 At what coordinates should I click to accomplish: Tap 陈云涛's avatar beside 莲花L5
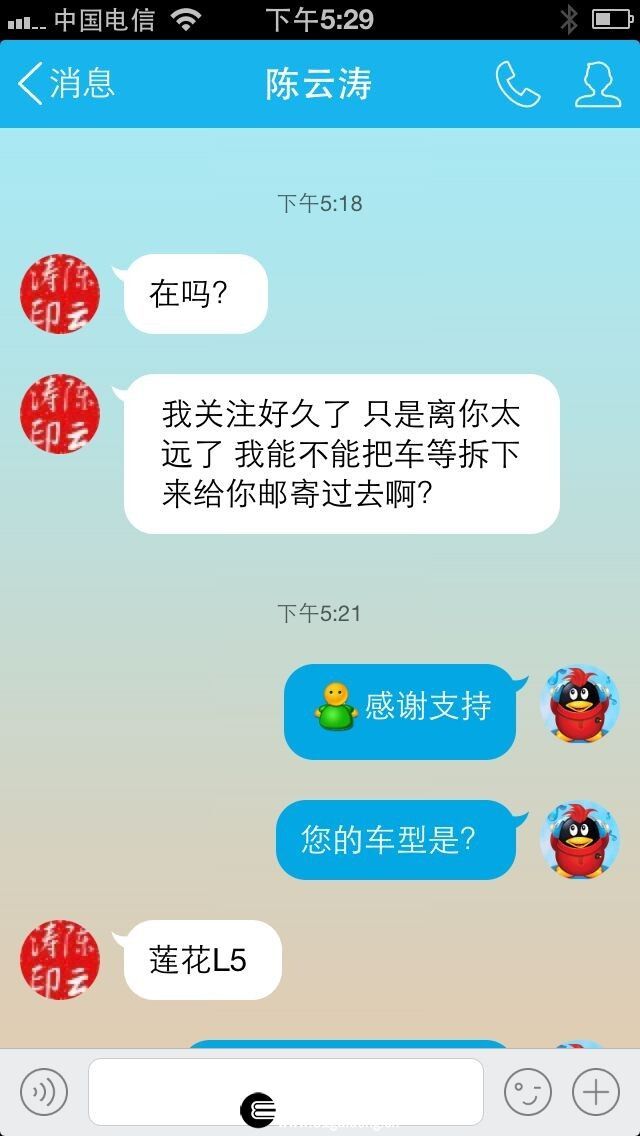click(60, 959)
